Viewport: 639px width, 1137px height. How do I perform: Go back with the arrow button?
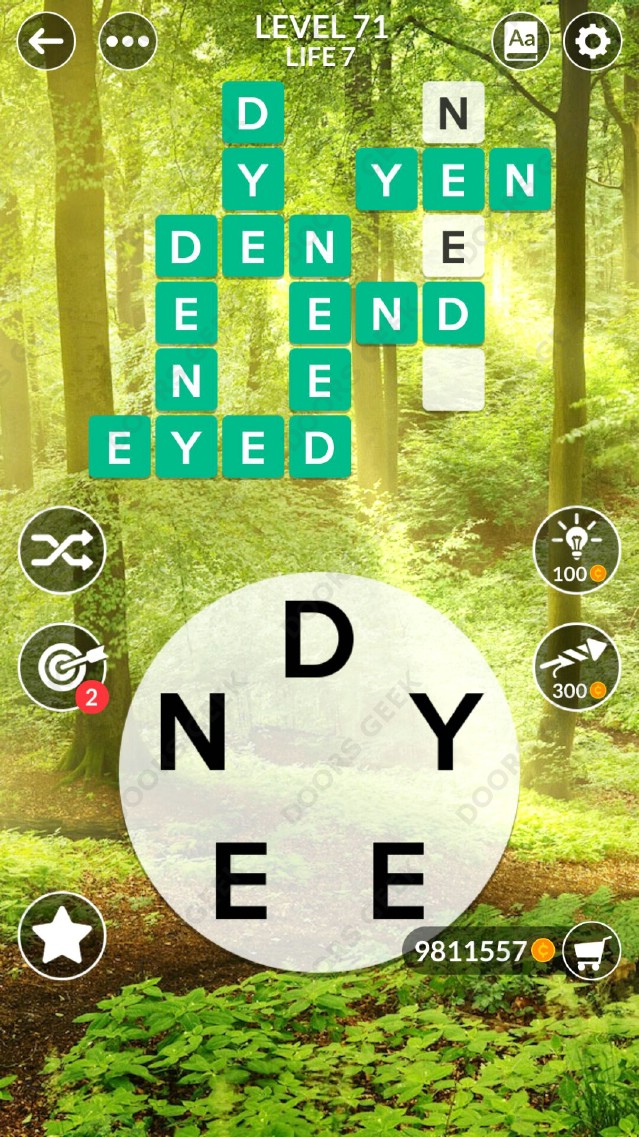click(46, 41)
